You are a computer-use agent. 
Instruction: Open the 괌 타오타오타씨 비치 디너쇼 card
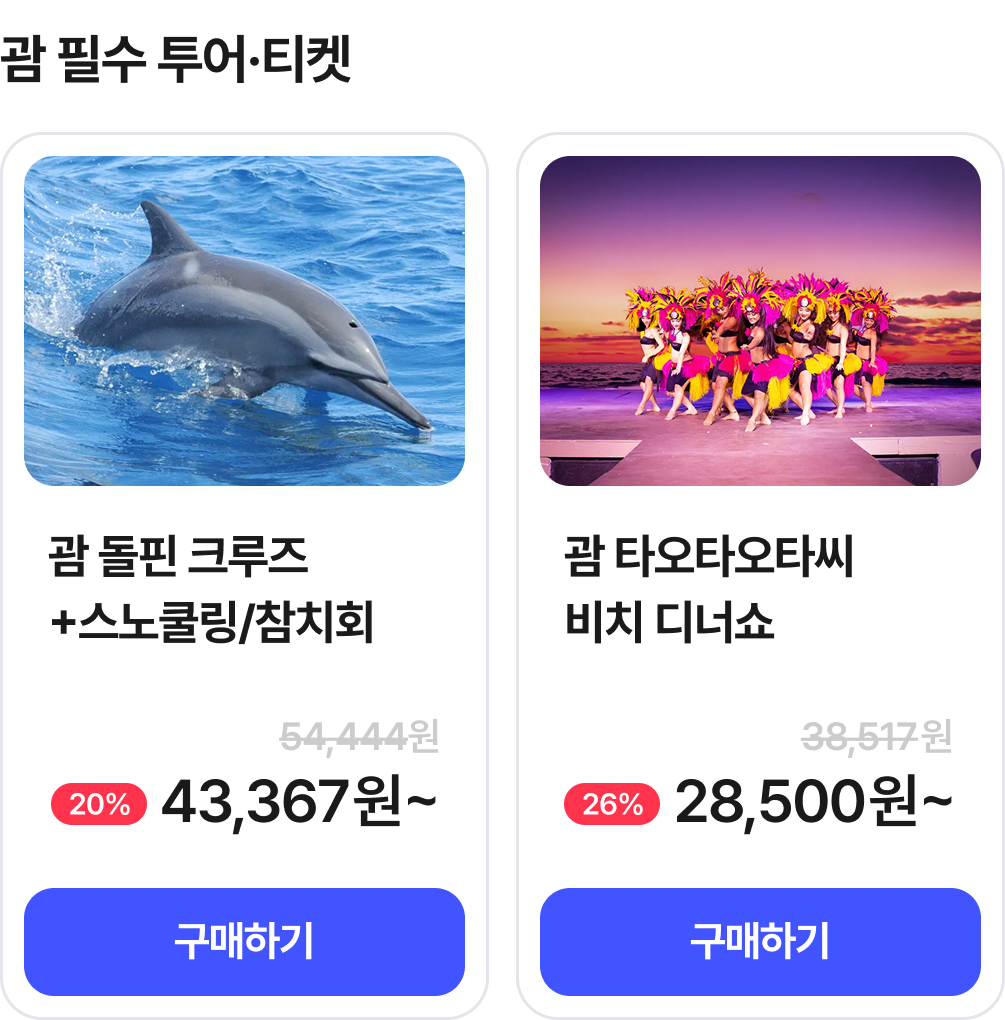tap(760, 320)
